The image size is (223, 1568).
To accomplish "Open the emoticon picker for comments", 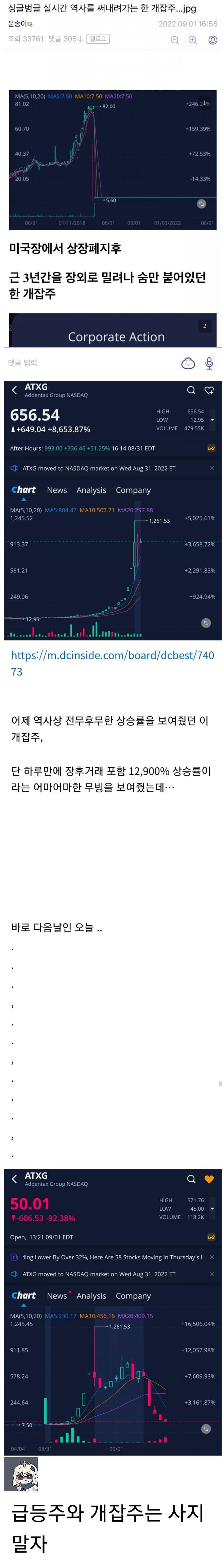I will (x=188, y=363).
